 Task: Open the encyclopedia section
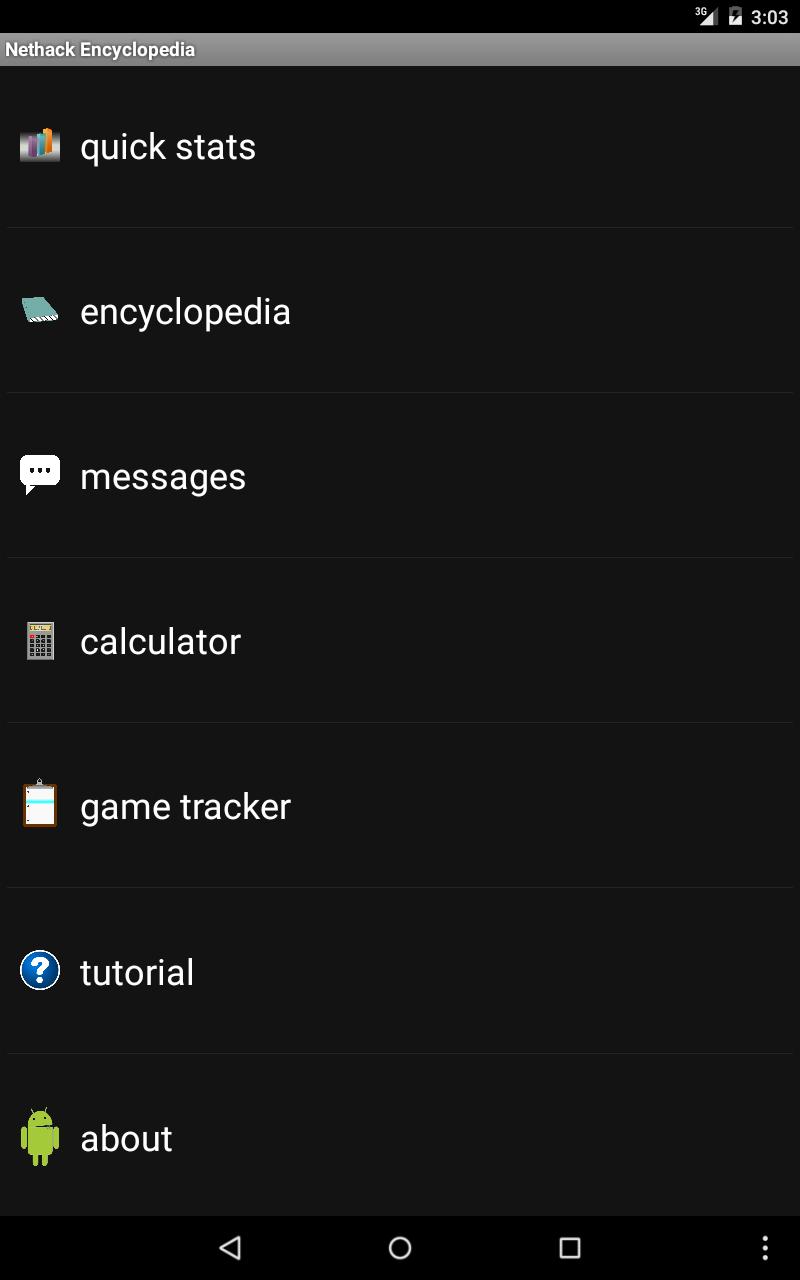pos(186,311)
